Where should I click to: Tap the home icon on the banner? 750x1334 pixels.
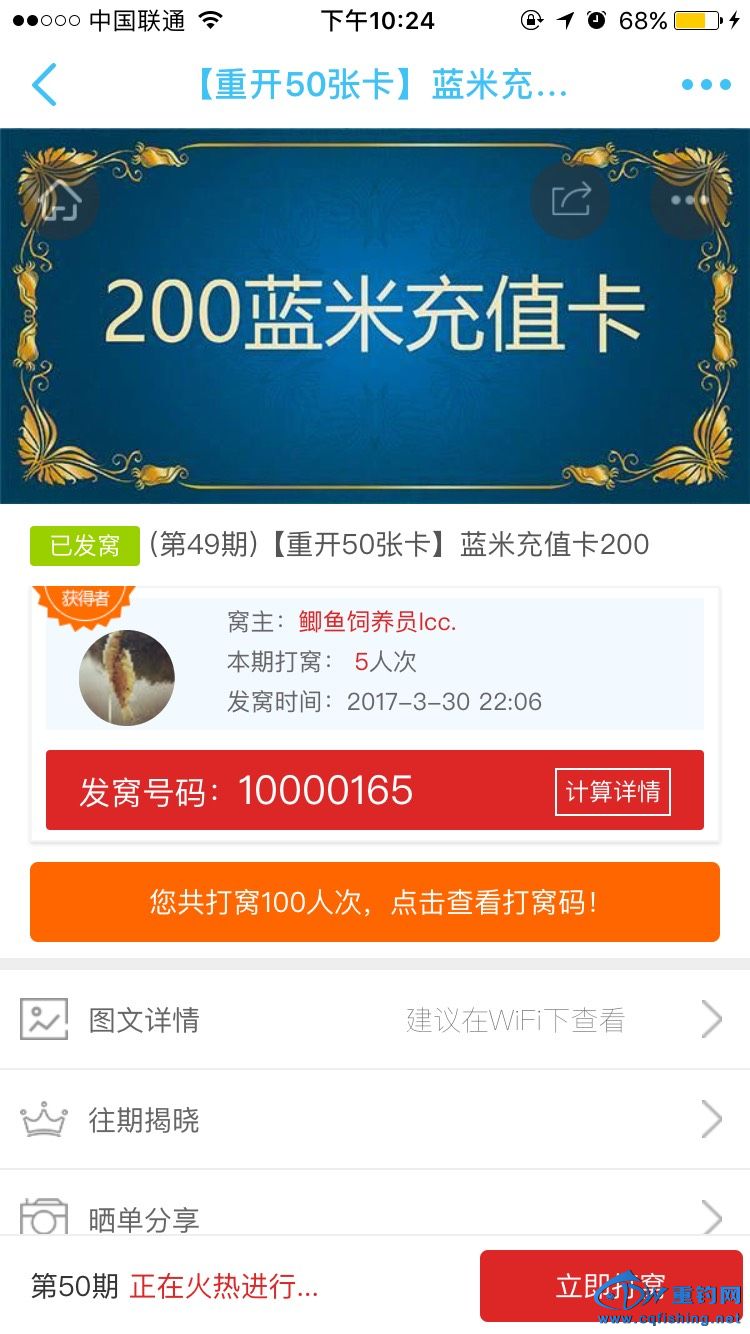click(x=60, y=200)
